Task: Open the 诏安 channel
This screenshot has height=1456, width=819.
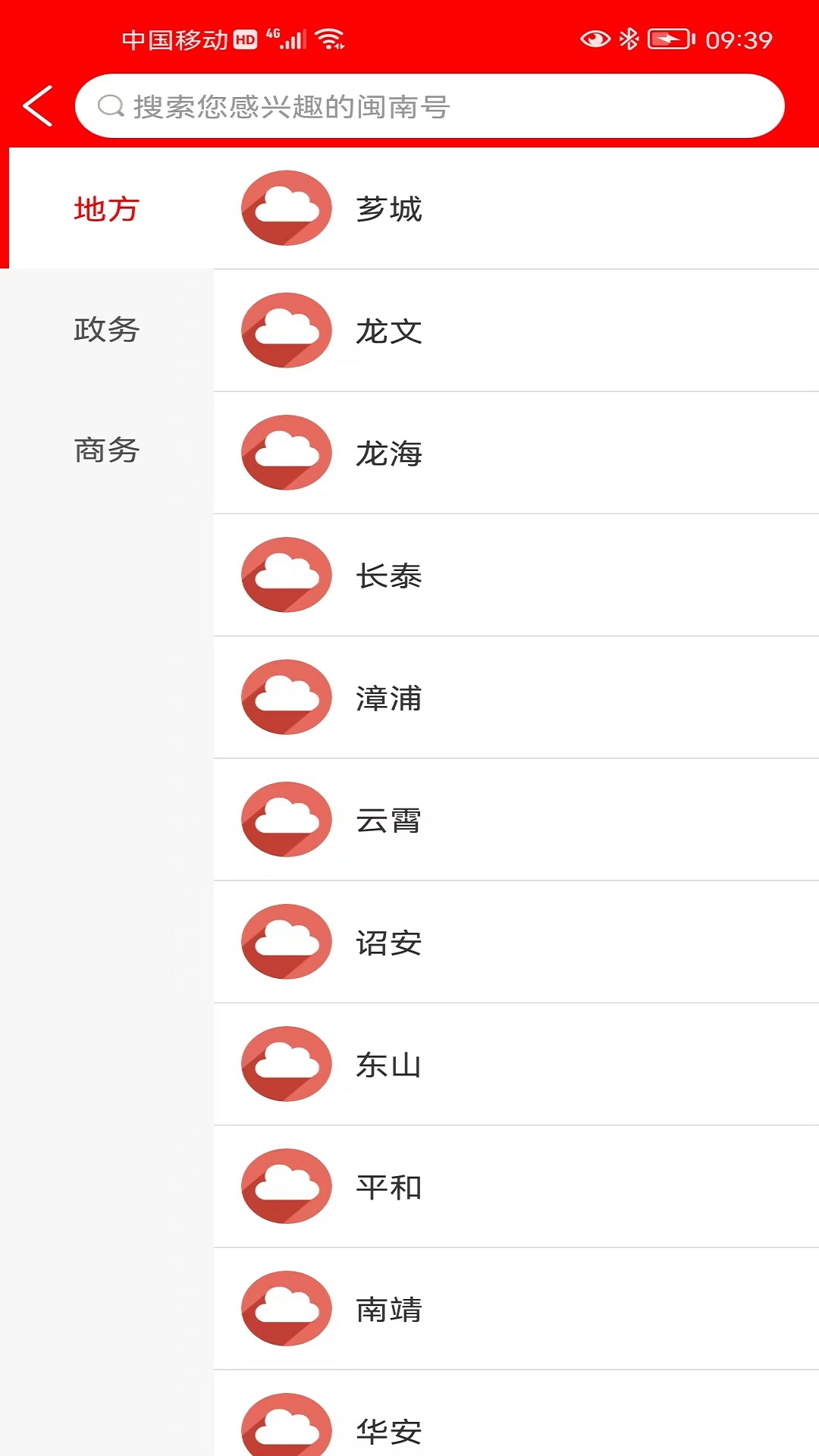Action: click(x=516, y=943)
